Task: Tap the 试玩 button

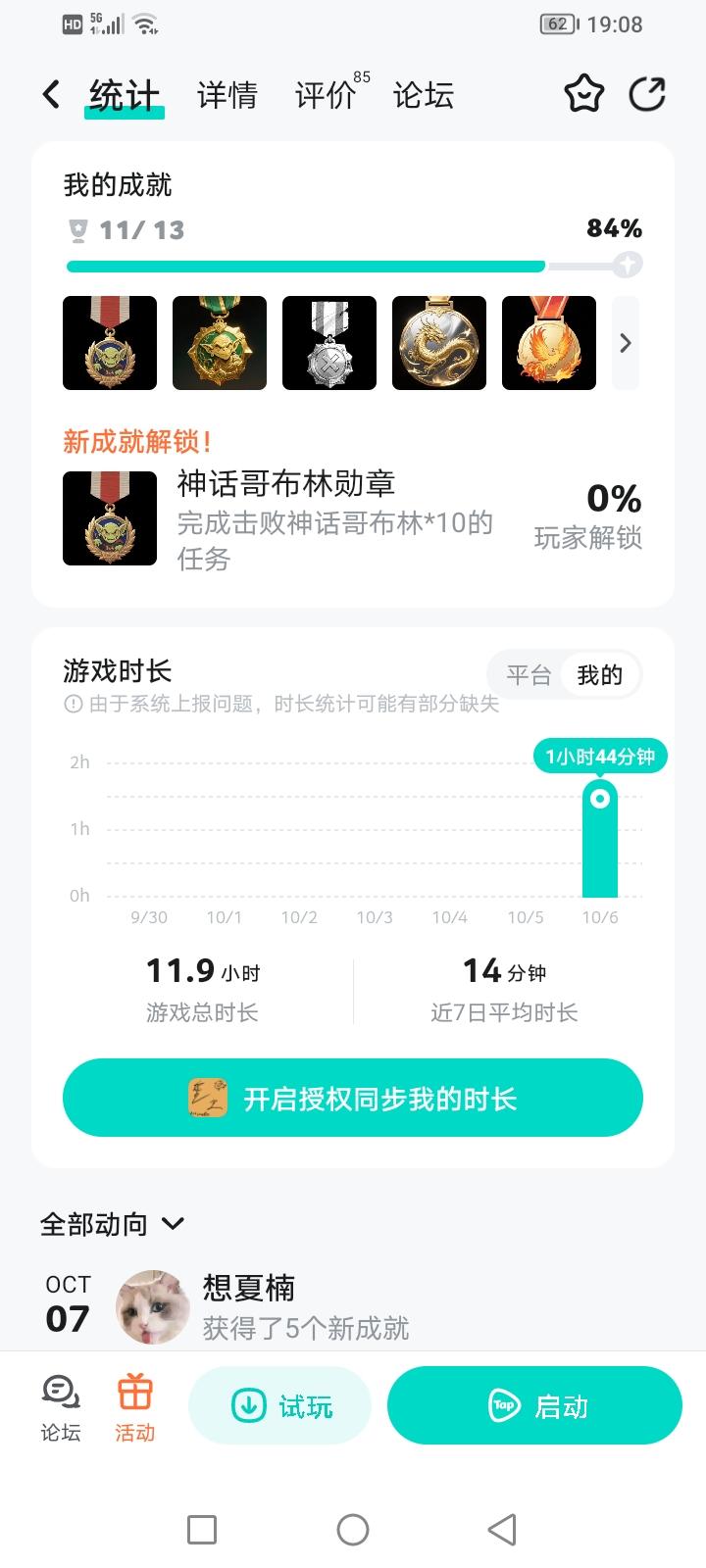Action: [279, 1406]
